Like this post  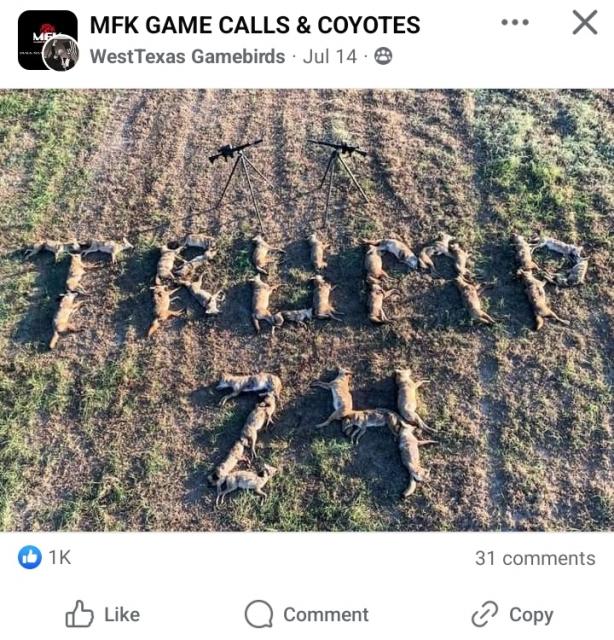[102, 614]
